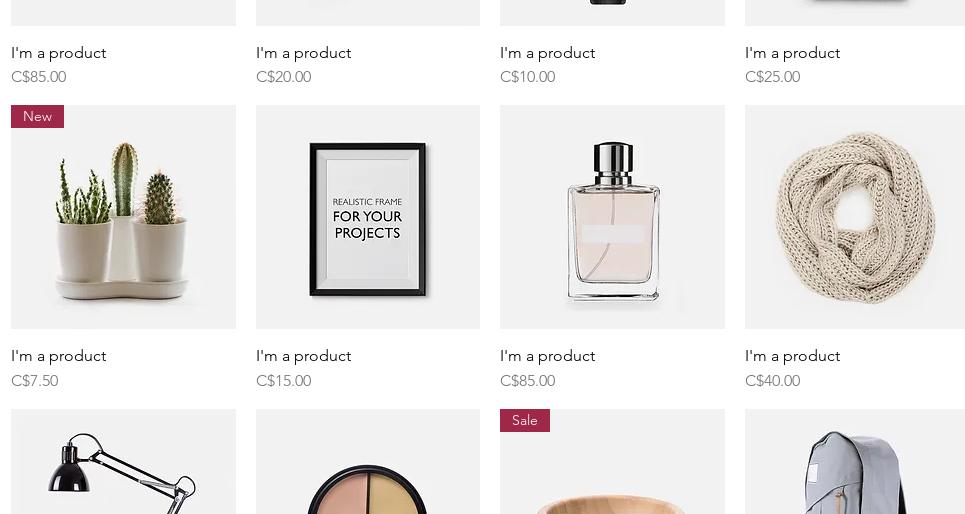
Task: Open the cactus plants product tile
Action: [x=123, y=217]
